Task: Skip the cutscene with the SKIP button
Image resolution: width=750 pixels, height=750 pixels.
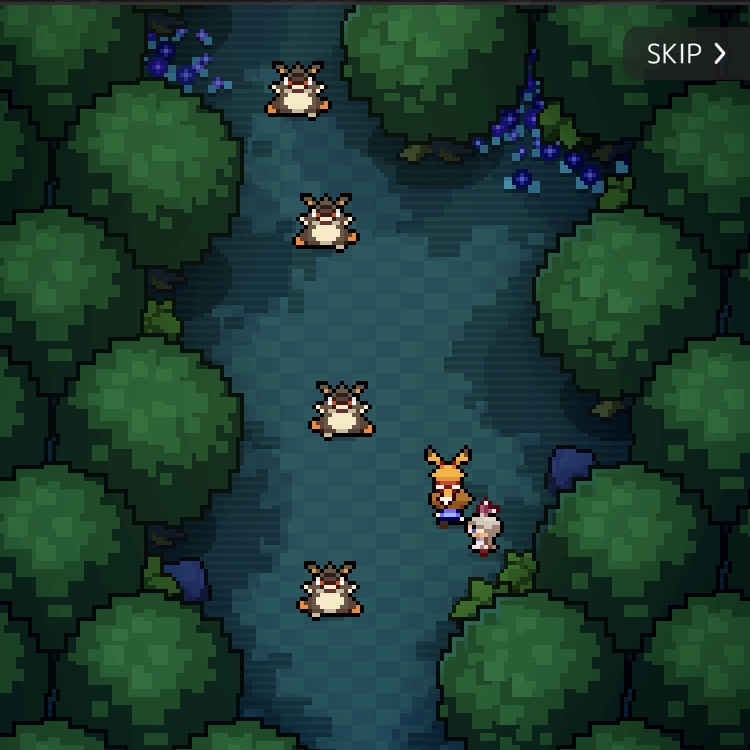Action: (x=686, y=54)
